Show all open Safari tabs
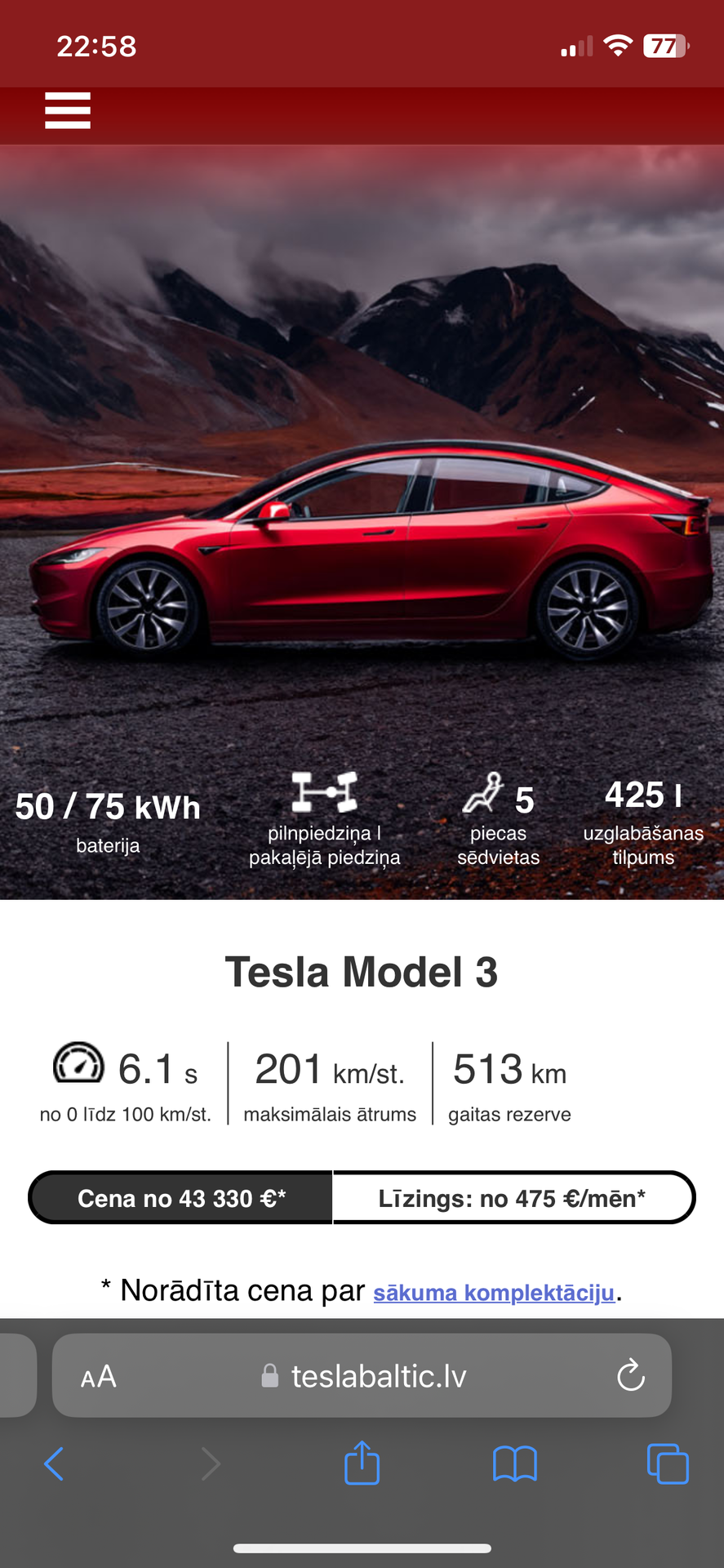Viewport: 724px width, 1568px height. pos(667,1463)
